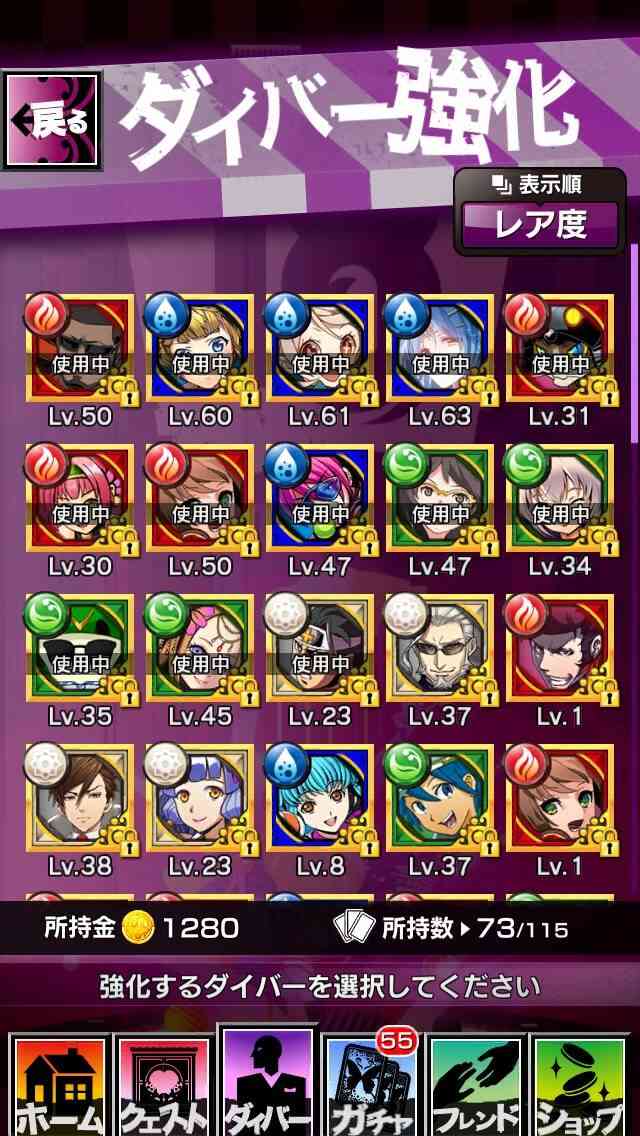Select the Lv.60 water diver
This screenshot has width=640, height=1136.
click(x=200, y=348)
